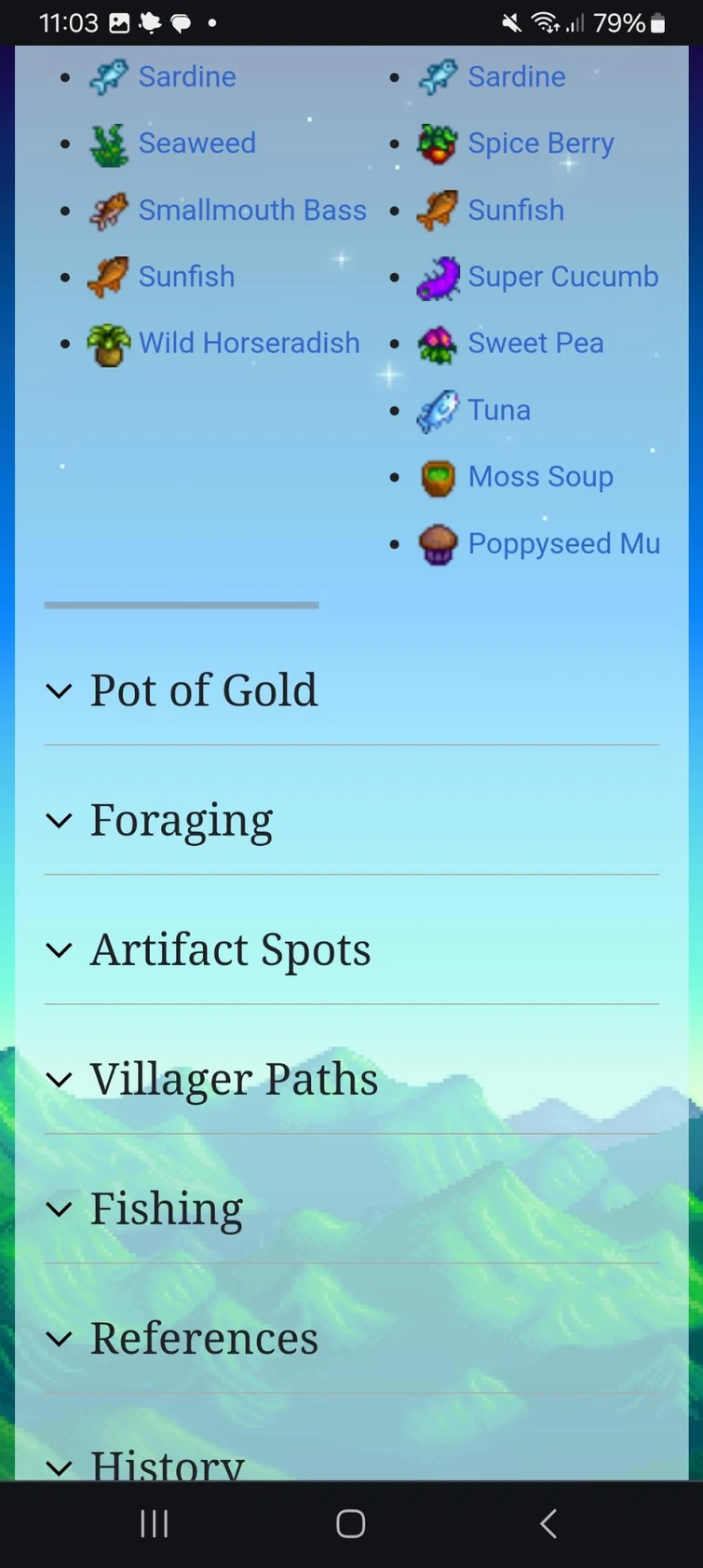Tap the system home button
The width and height of the screenshot is (703, 1568).
(x=351, y=1524)
